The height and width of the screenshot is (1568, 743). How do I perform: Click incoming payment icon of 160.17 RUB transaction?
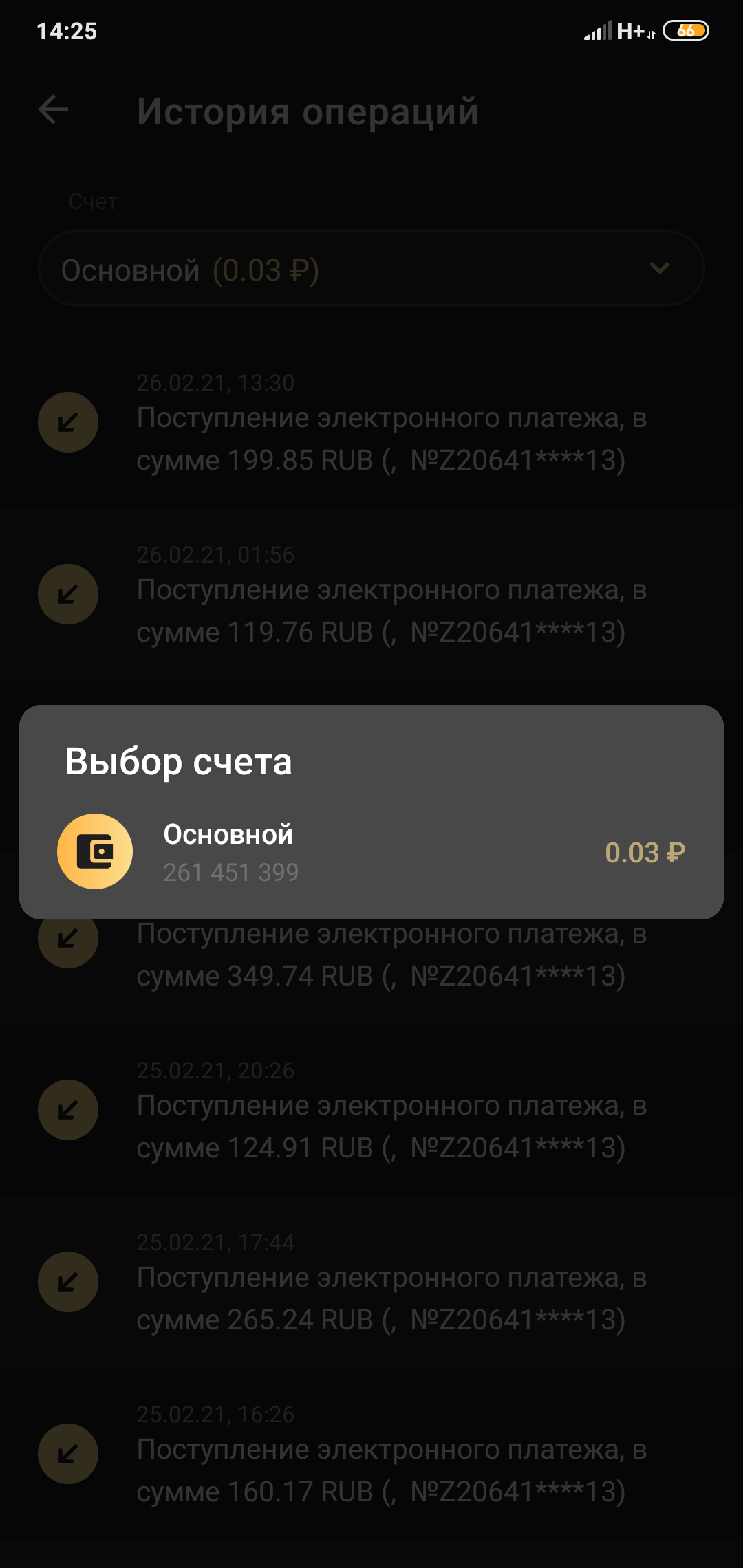[x=68, y=1454]
